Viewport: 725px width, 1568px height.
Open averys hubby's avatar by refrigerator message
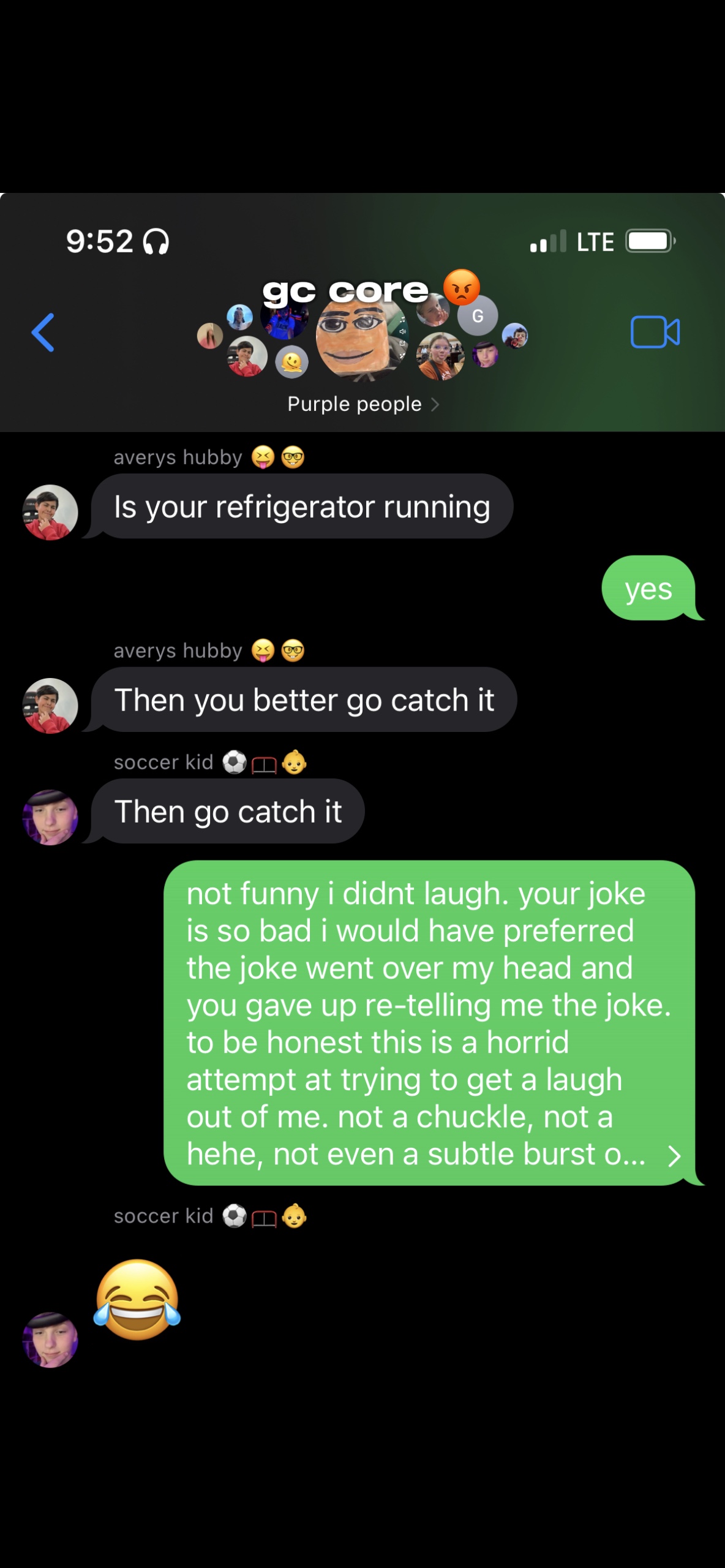(x=50, y=512)
